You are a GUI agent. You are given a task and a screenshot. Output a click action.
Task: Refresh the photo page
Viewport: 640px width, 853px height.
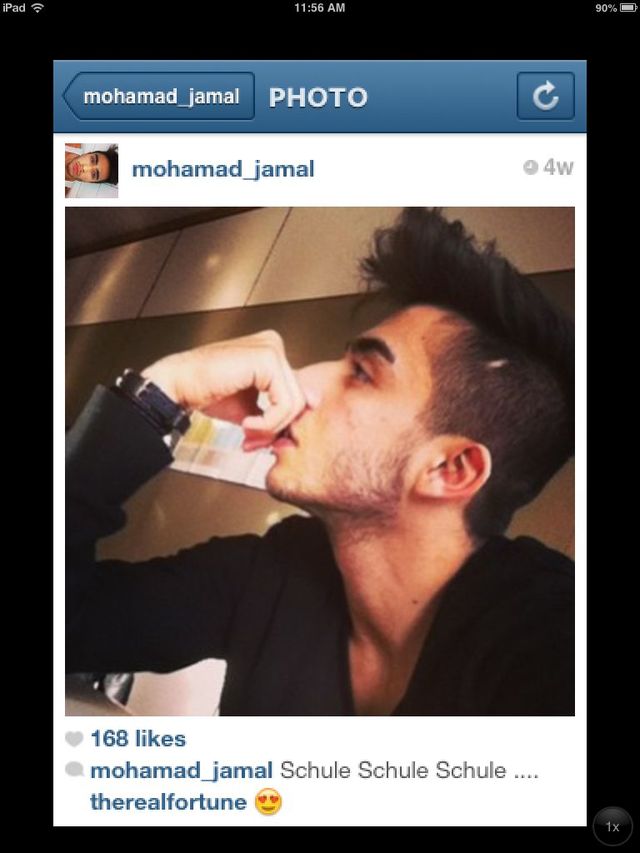[545, 97]
